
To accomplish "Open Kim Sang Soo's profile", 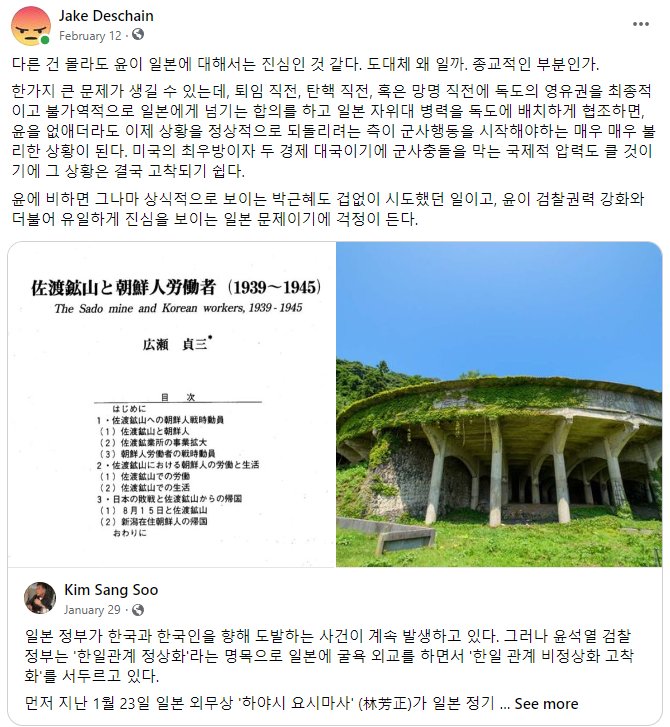I will pyautogui.click(x=110, y=590).
